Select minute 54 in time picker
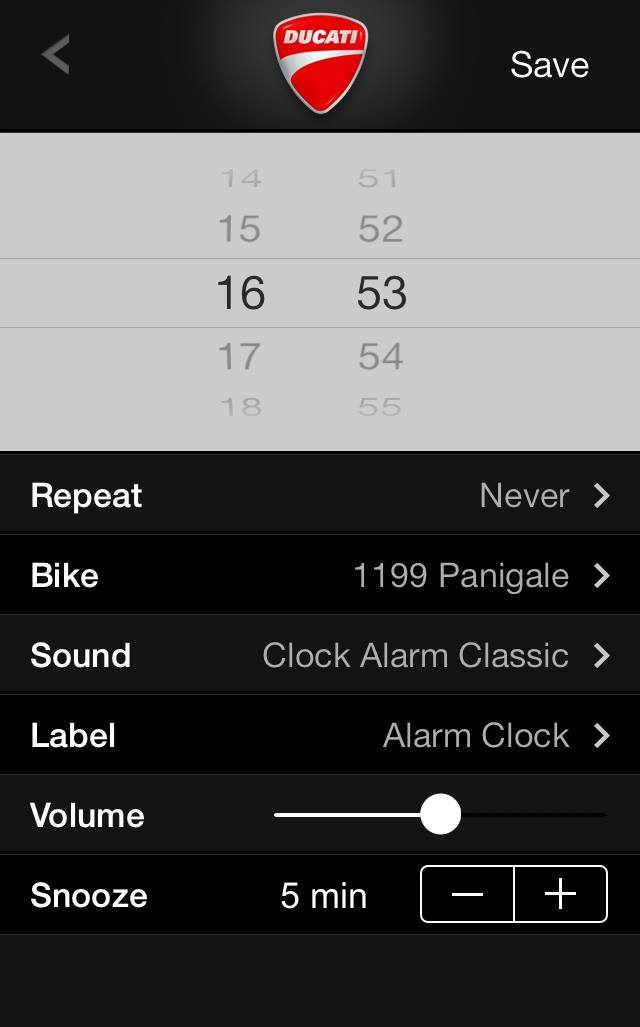This screenshot has height=1027, width=640. click(380, 357)
